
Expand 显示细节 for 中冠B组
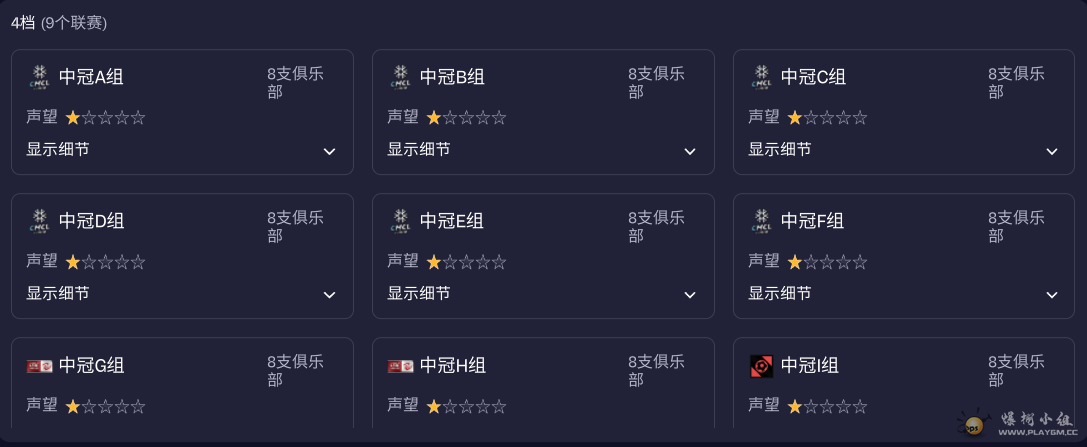click(x=690, y=151)
